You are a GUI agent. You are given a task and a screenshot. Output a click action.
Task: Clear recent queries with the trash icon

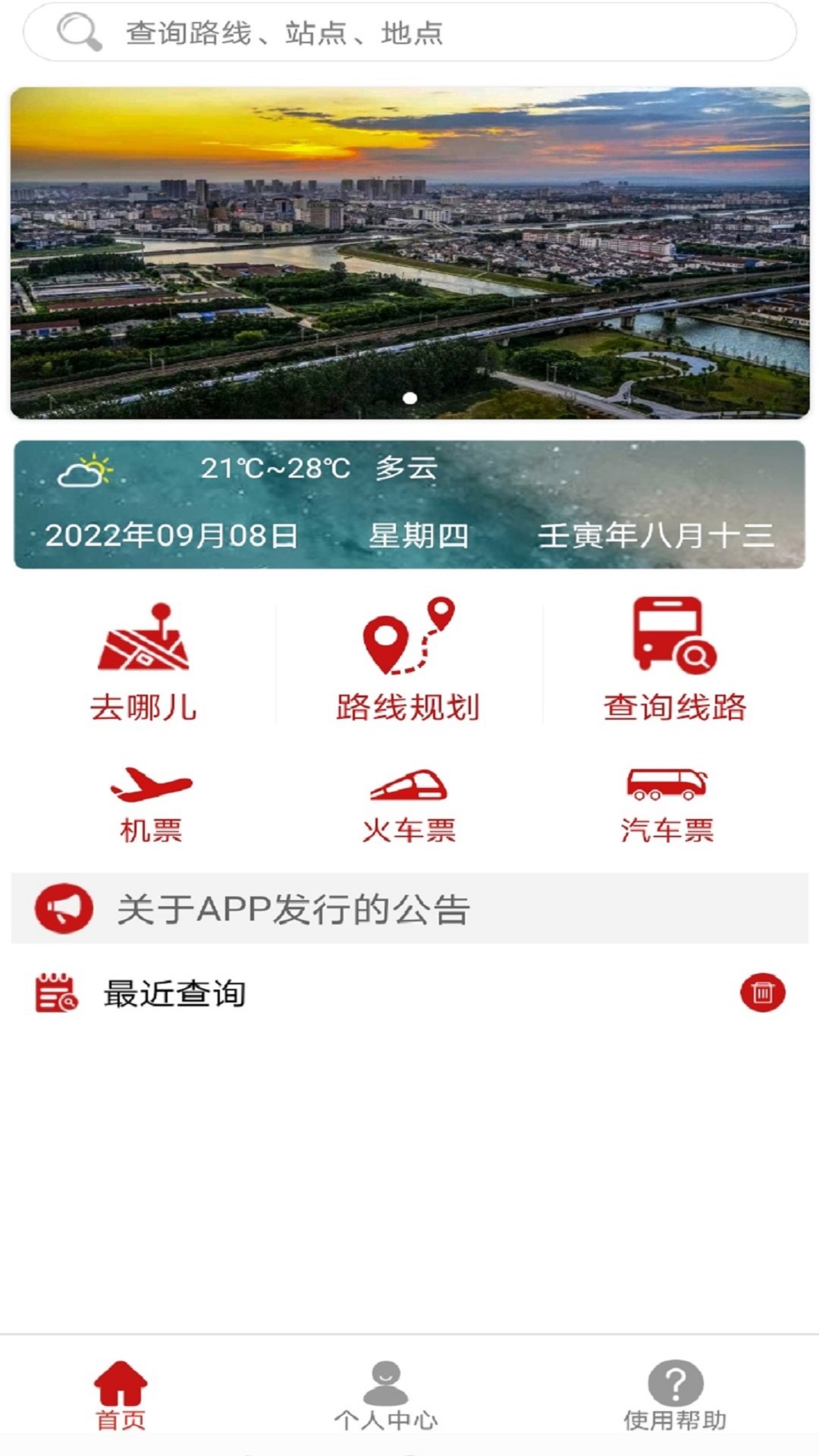click(762, 993)
